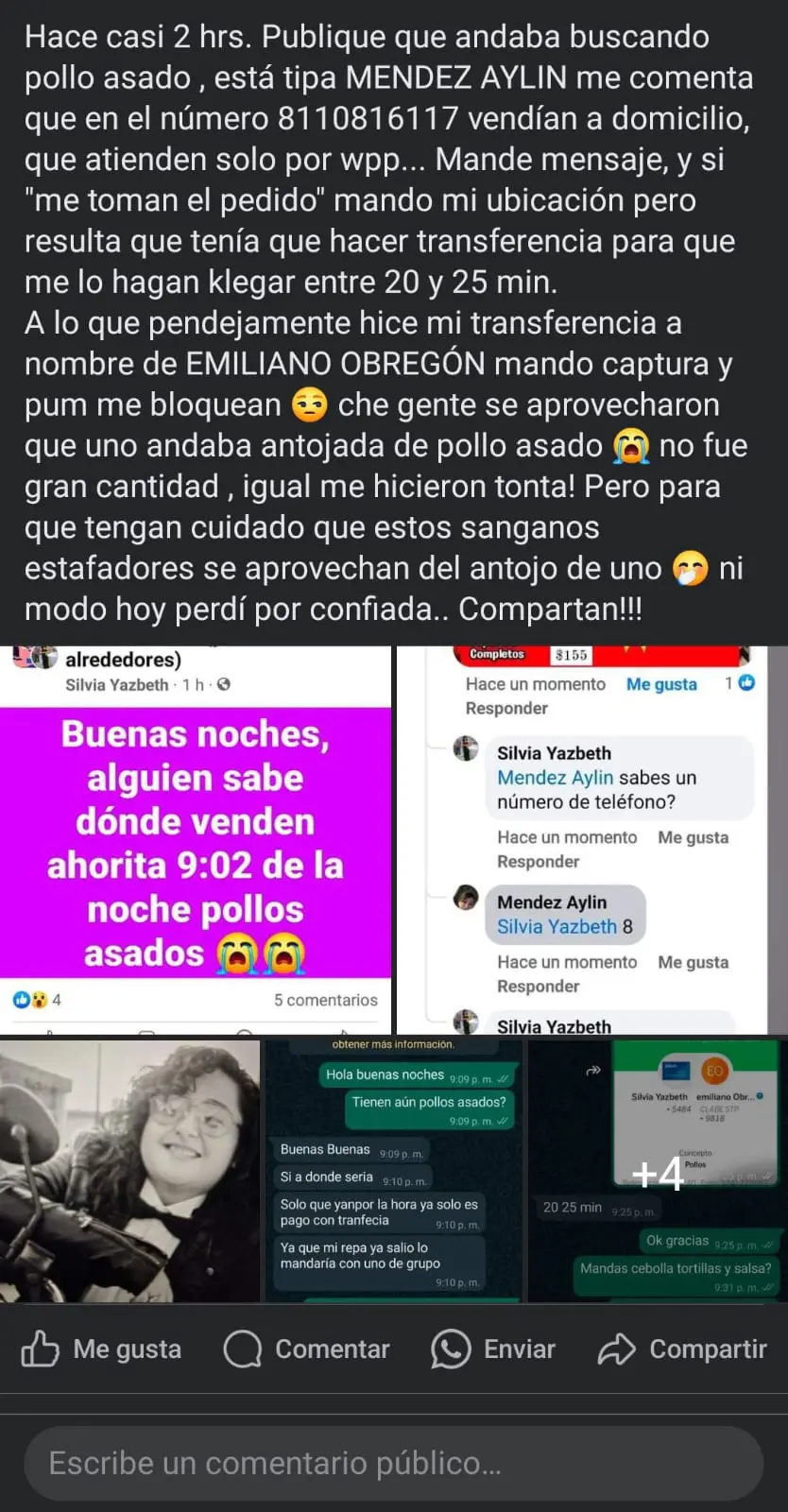The image size is (788, 1512).
Task: View the +4 more photos tile
Action: [x=658, y=1170]
